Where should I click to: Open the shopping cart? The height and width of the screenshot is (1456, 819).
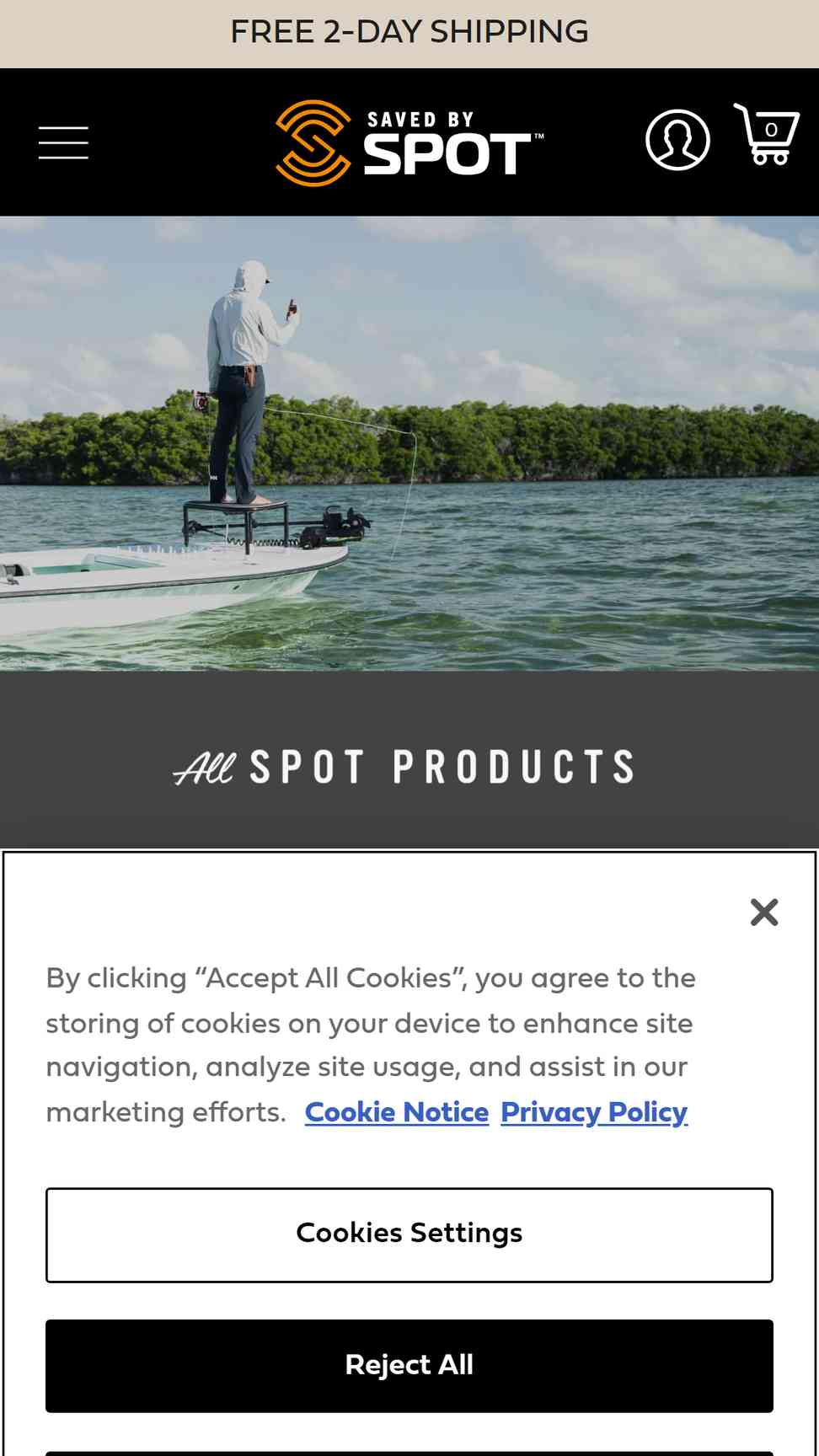[x=767, y=134]
